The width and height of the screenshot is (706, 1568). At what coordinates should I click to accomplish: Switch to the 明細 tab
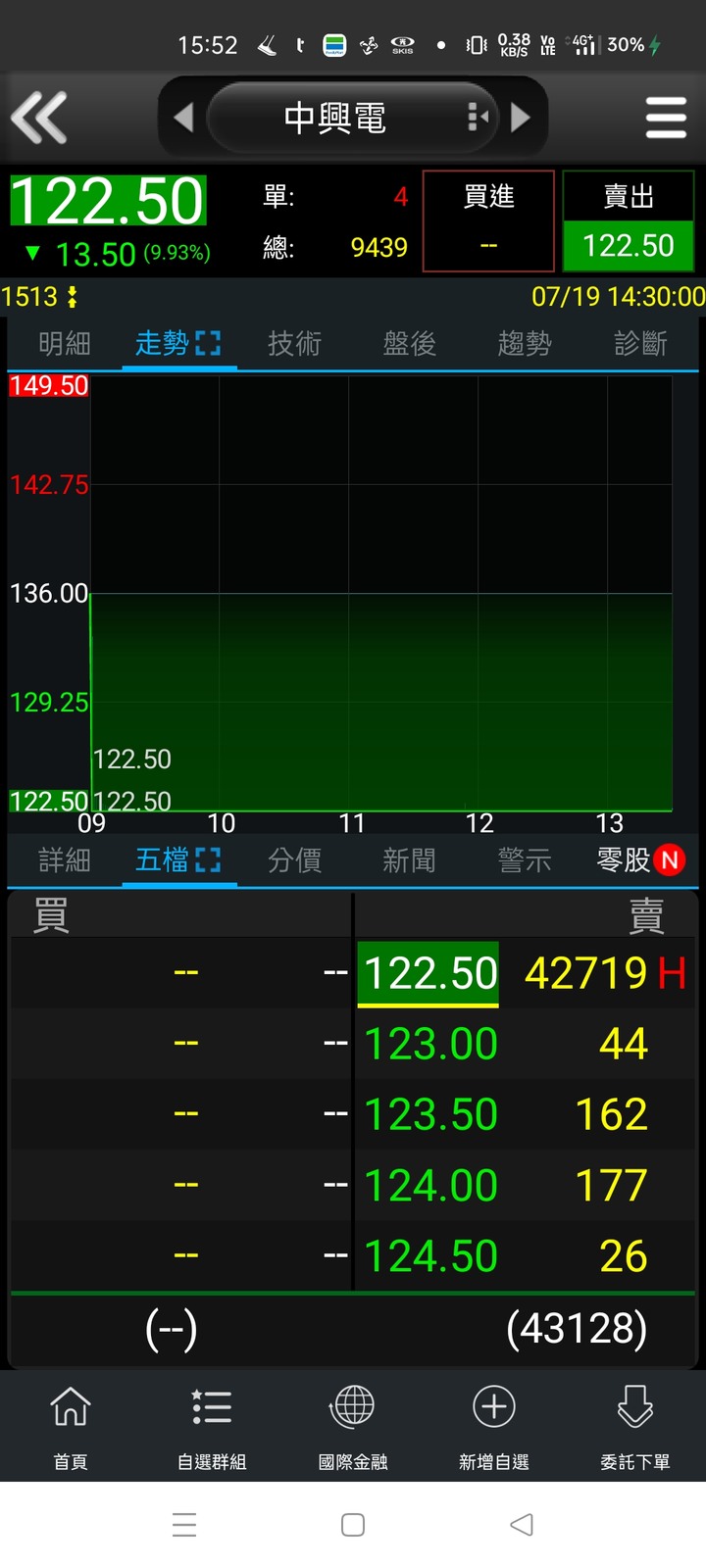(x=65, y=344)
